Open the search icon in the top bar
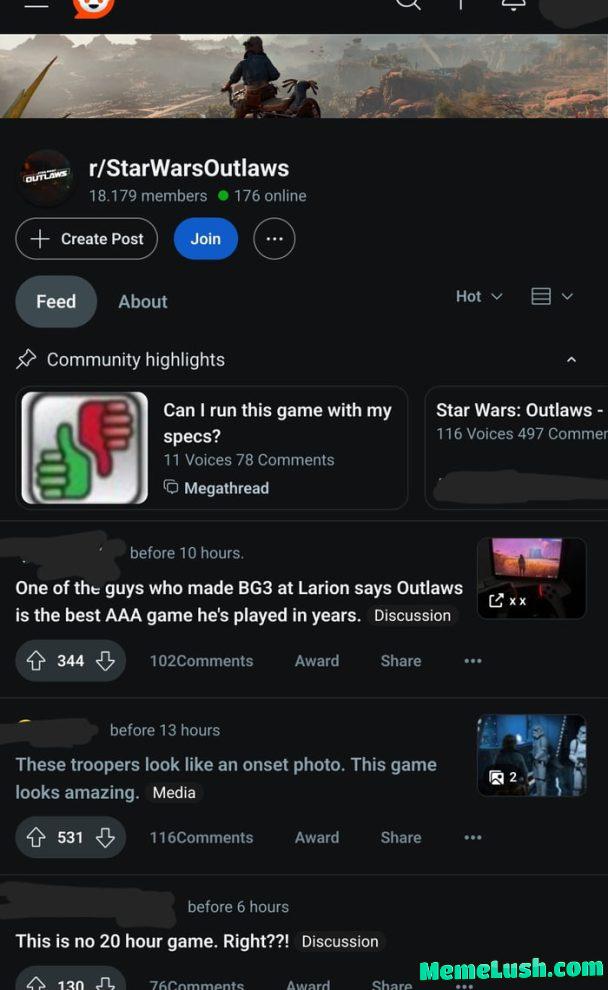The image size is (608, 990). pos(408,5)
